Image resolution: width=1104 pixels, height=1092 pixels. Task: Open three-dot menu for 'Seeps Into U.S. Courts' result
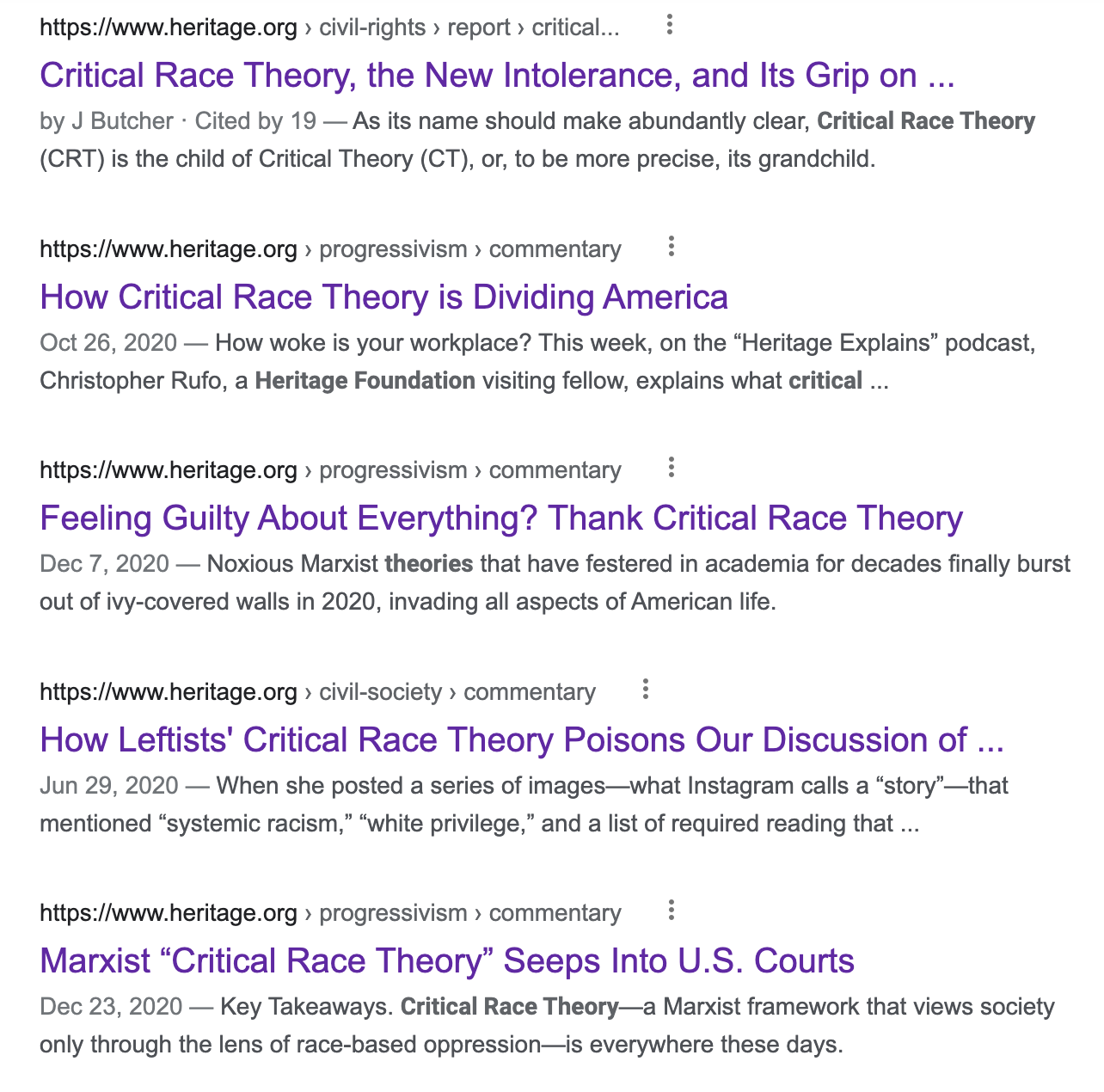click(672, 911)
